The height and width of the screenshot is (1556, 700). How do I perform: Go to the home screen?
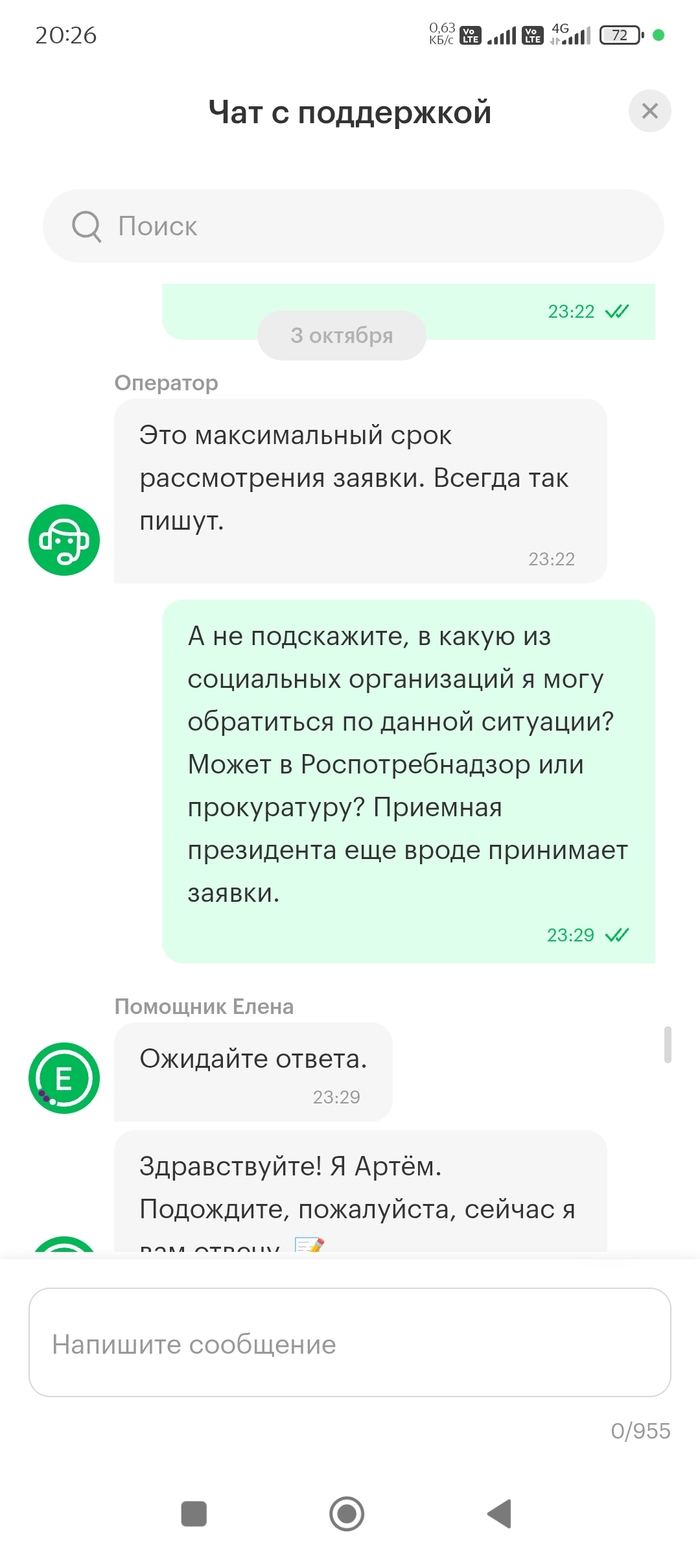tap(347, 1513)
